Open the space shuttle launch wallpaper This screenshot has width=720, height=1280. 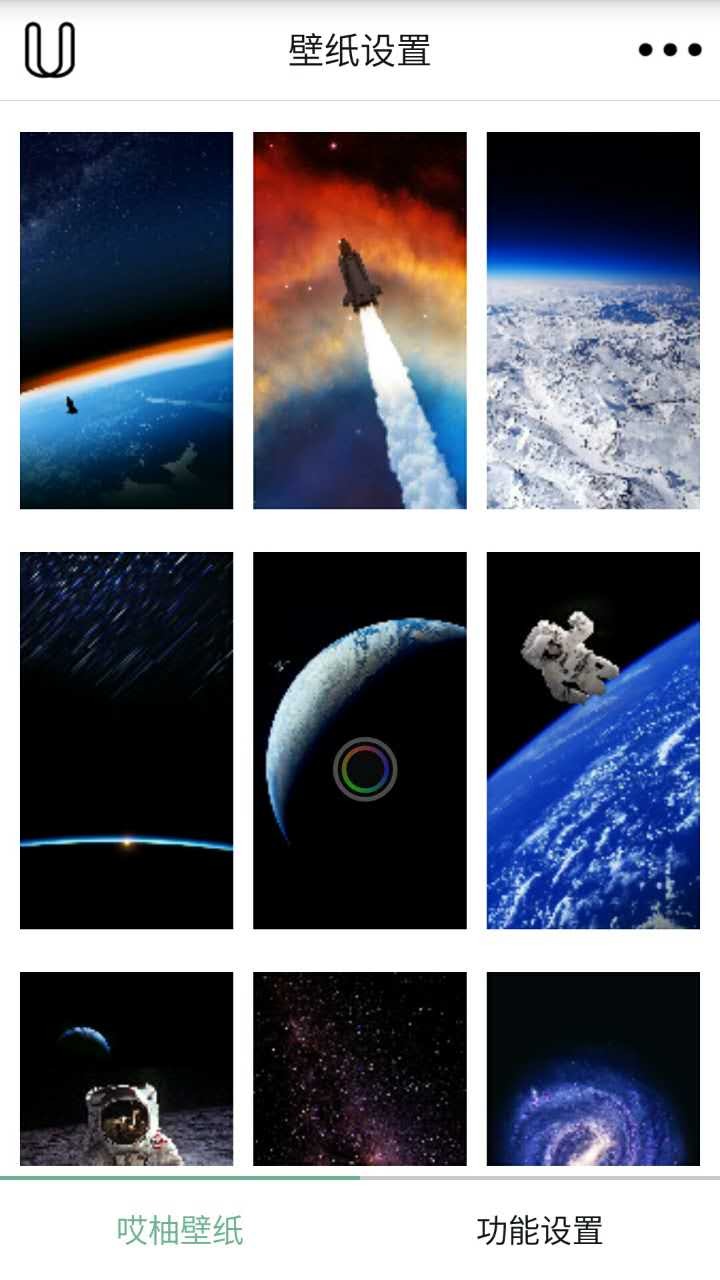(360, 320)
